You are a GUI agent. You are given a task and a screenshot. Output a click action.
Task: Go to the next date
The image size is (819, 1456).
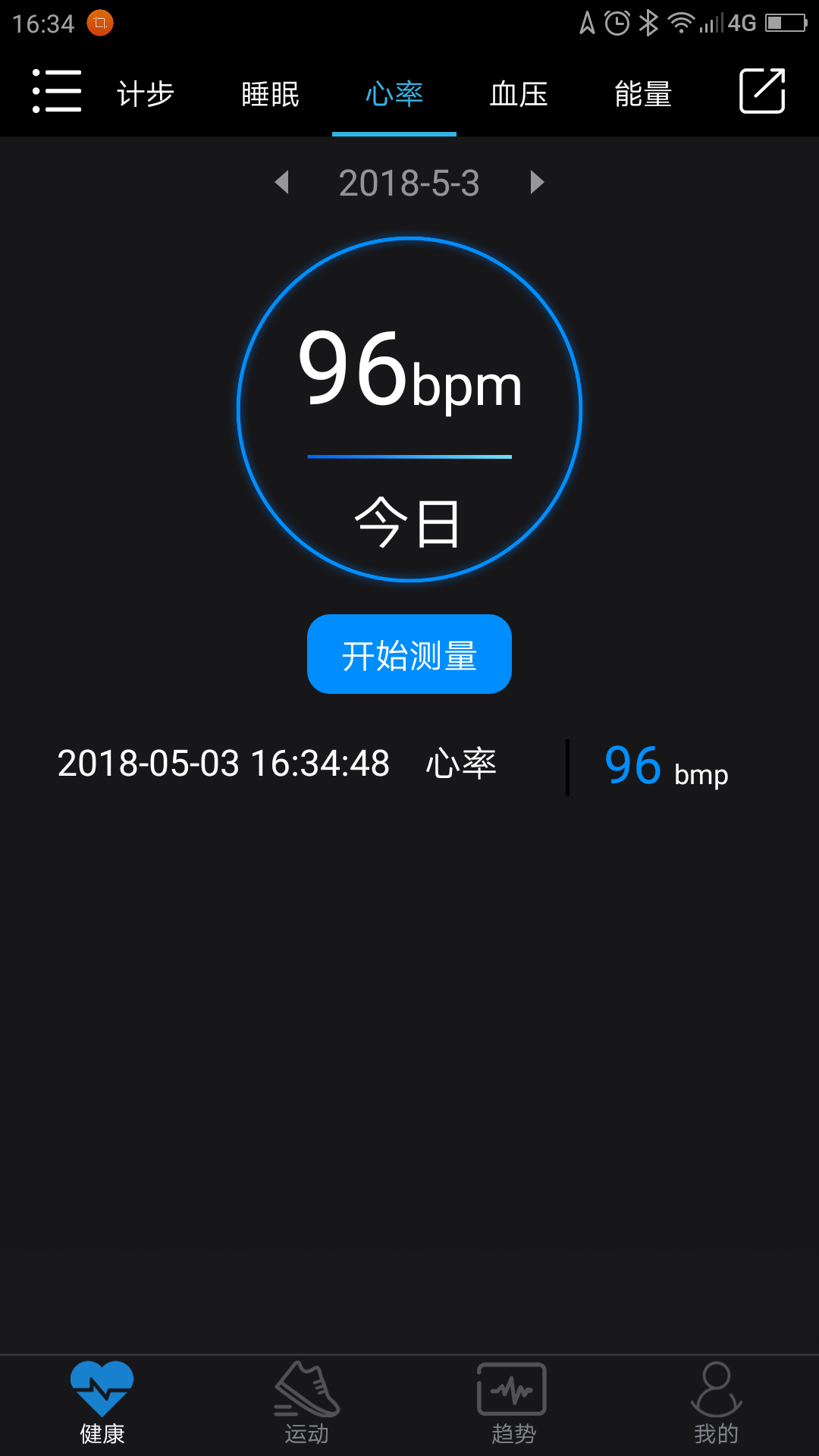click(x=537, y=183)
